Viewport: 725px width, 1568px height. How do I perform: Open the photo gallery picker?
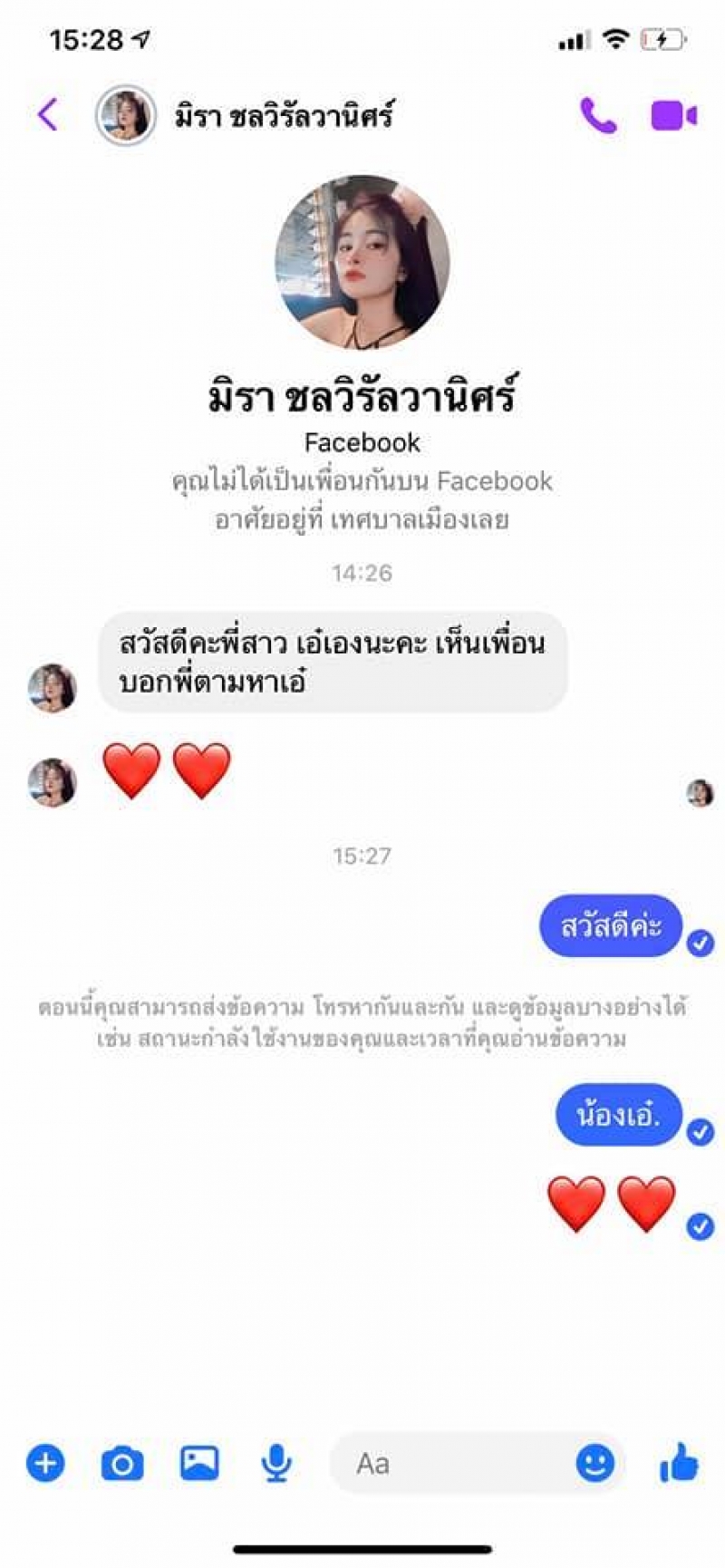pyautogui.click(x=199, y=1463)
